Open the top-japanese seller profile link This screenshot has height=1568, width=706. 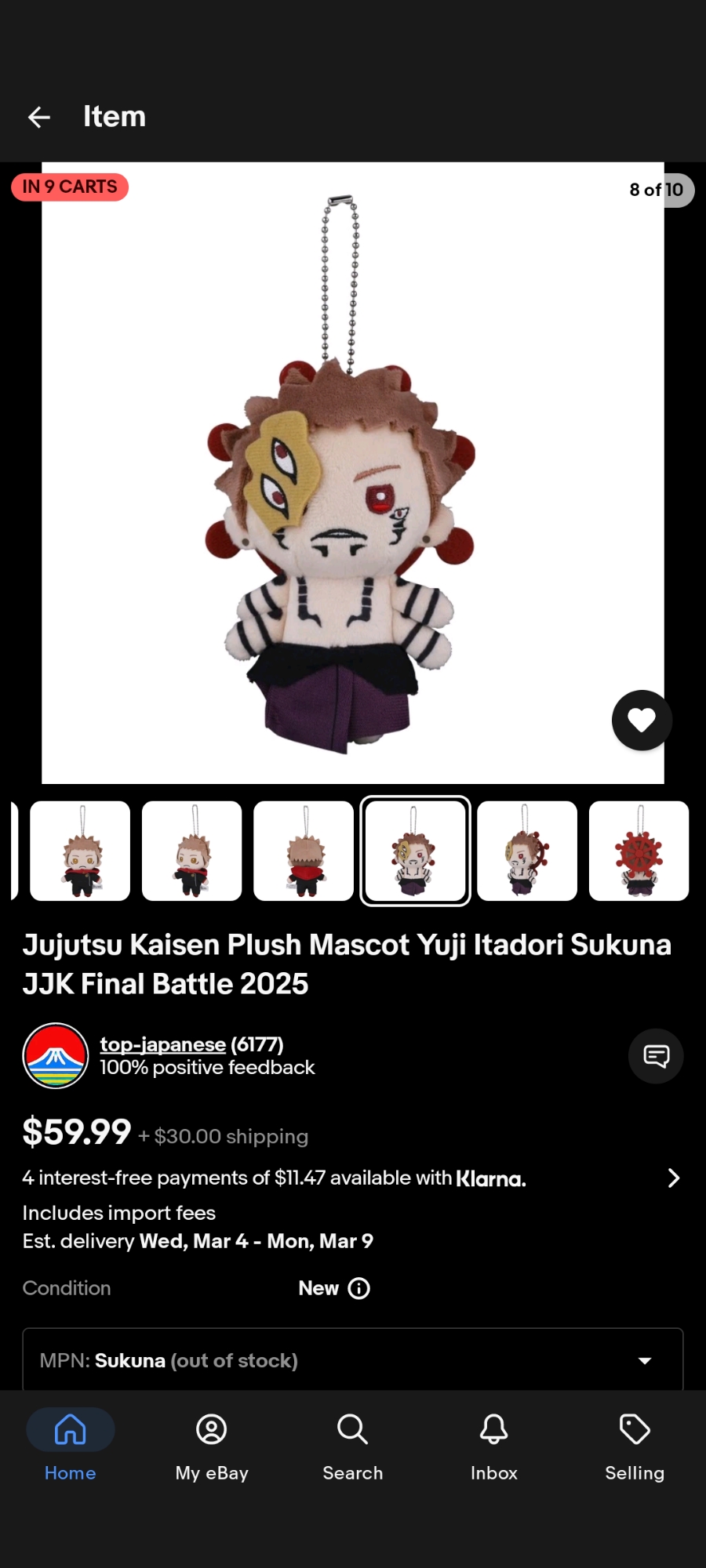click(x=162, y=1044)
